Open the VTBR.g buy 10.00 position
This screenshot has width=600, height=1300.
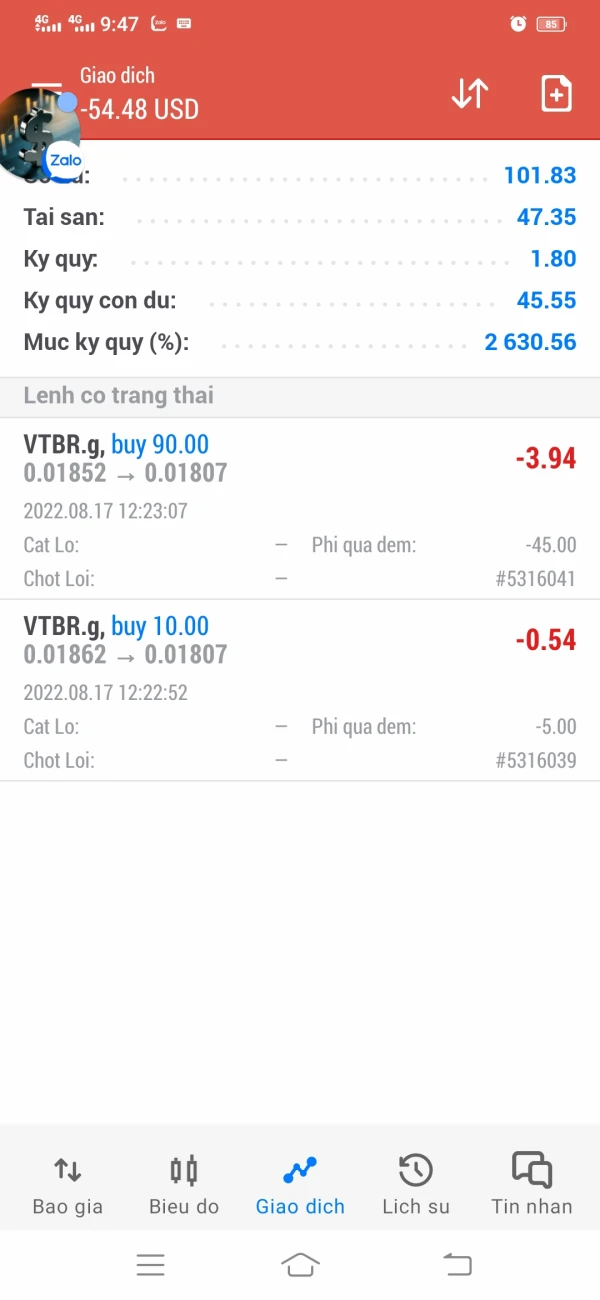(300, 690)
